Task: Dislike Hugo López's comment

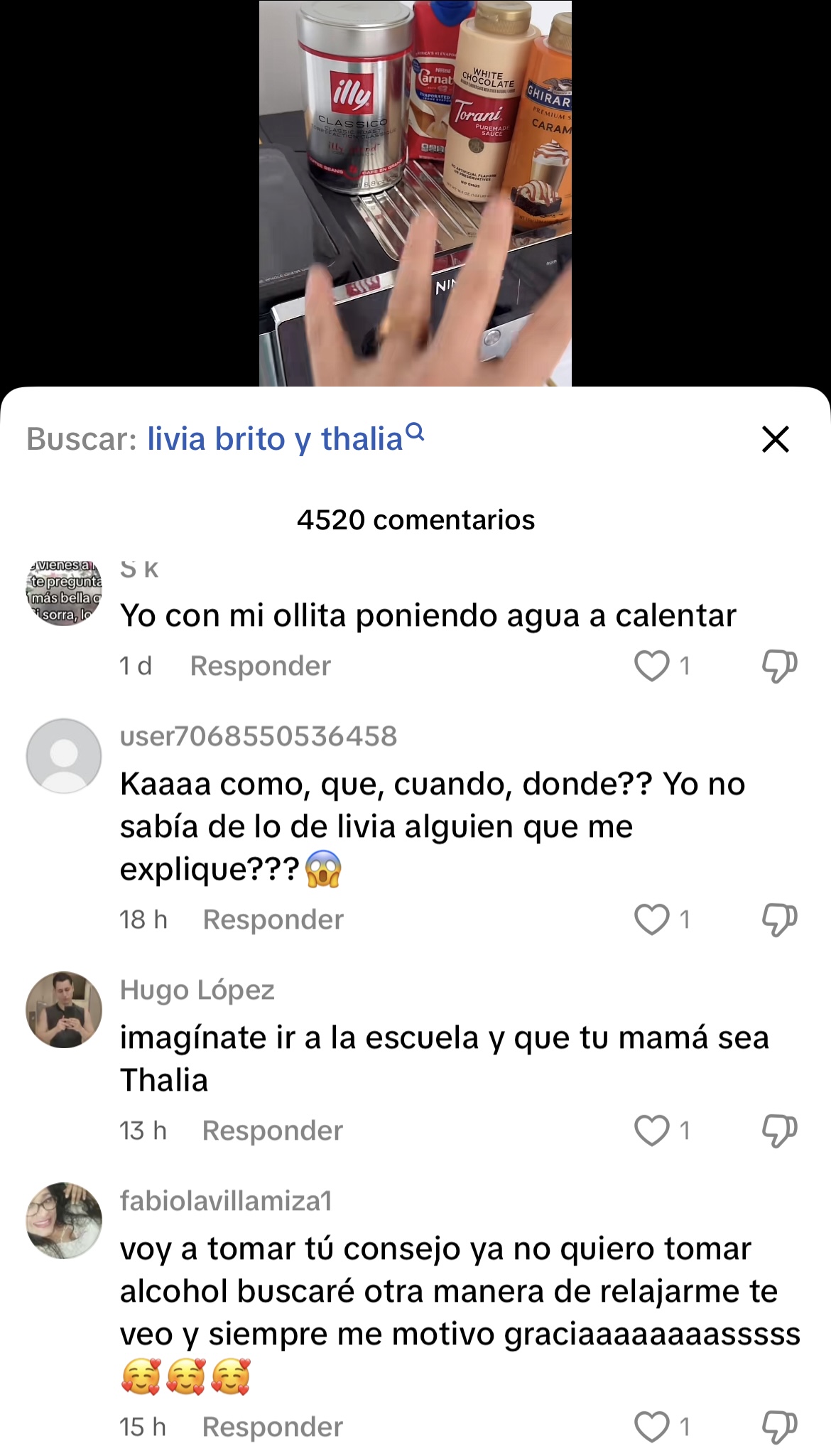Action: pos(779,1131)
